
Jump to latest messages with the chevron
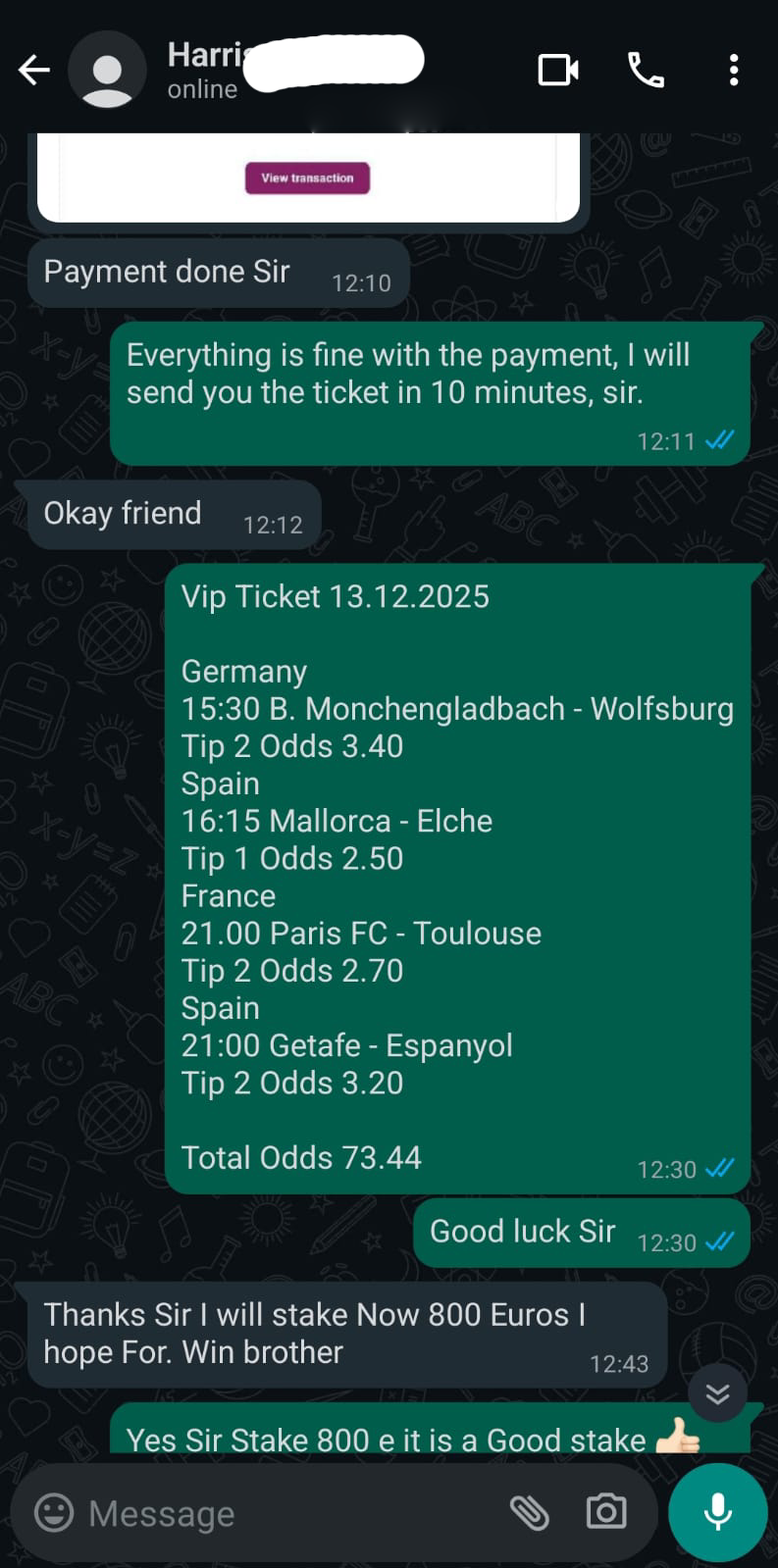(717, 1392)
